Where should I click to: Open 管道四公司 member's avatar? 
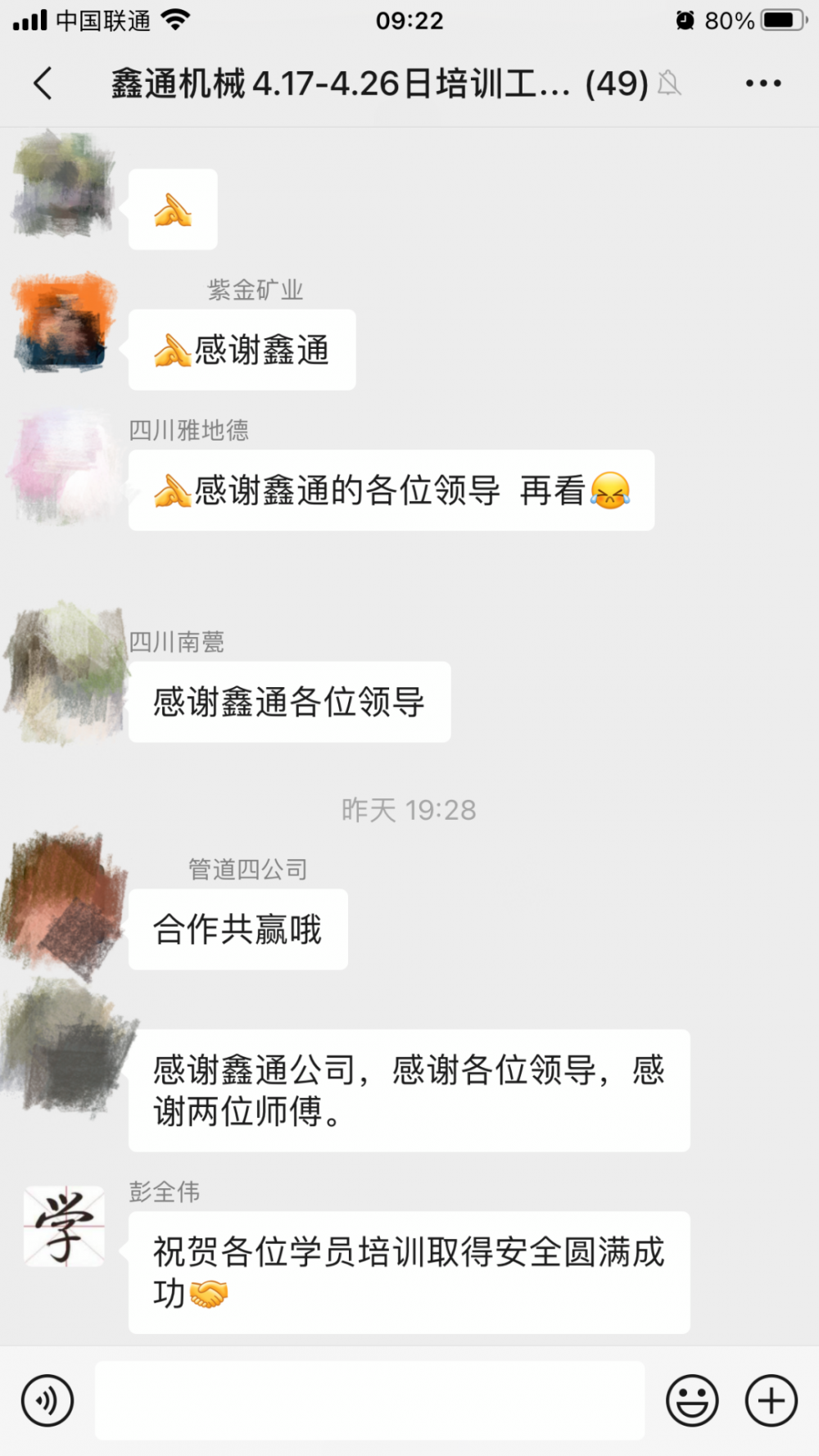coord(64,902)
